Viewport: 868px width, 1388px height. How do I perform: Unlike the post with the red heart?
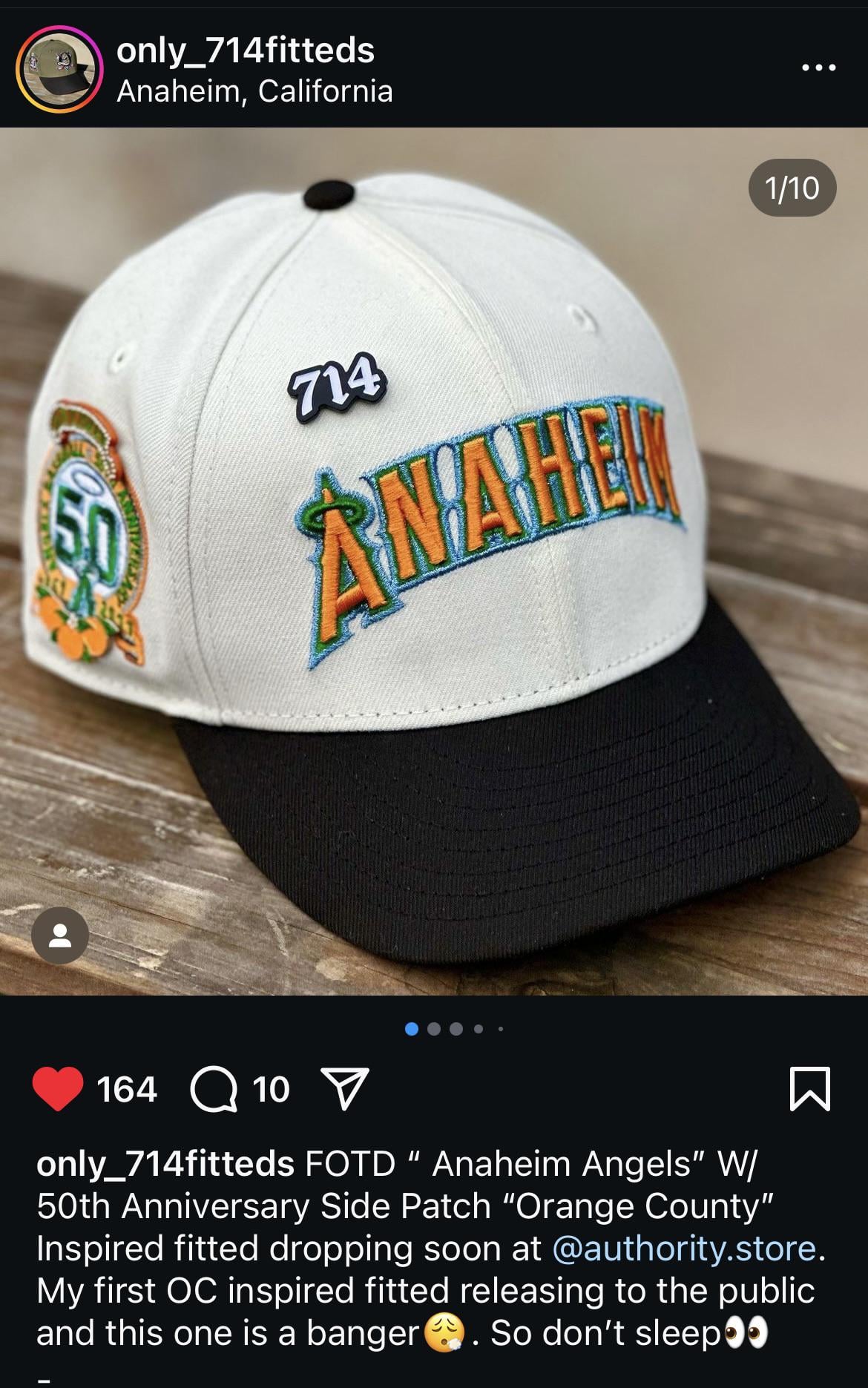click(58, 1089)
